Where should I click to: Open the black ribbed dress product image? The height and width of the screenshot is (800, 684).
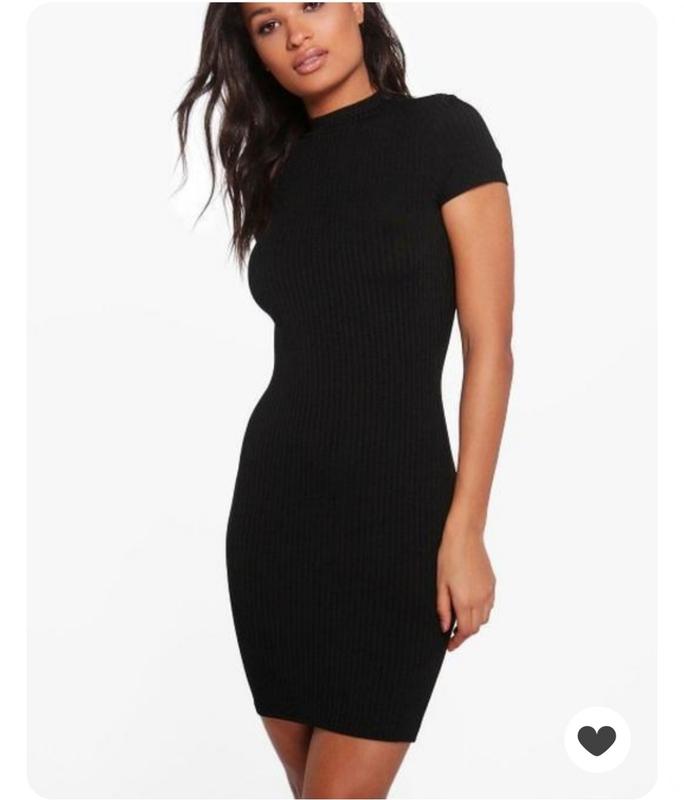click(x=342, y=400)
